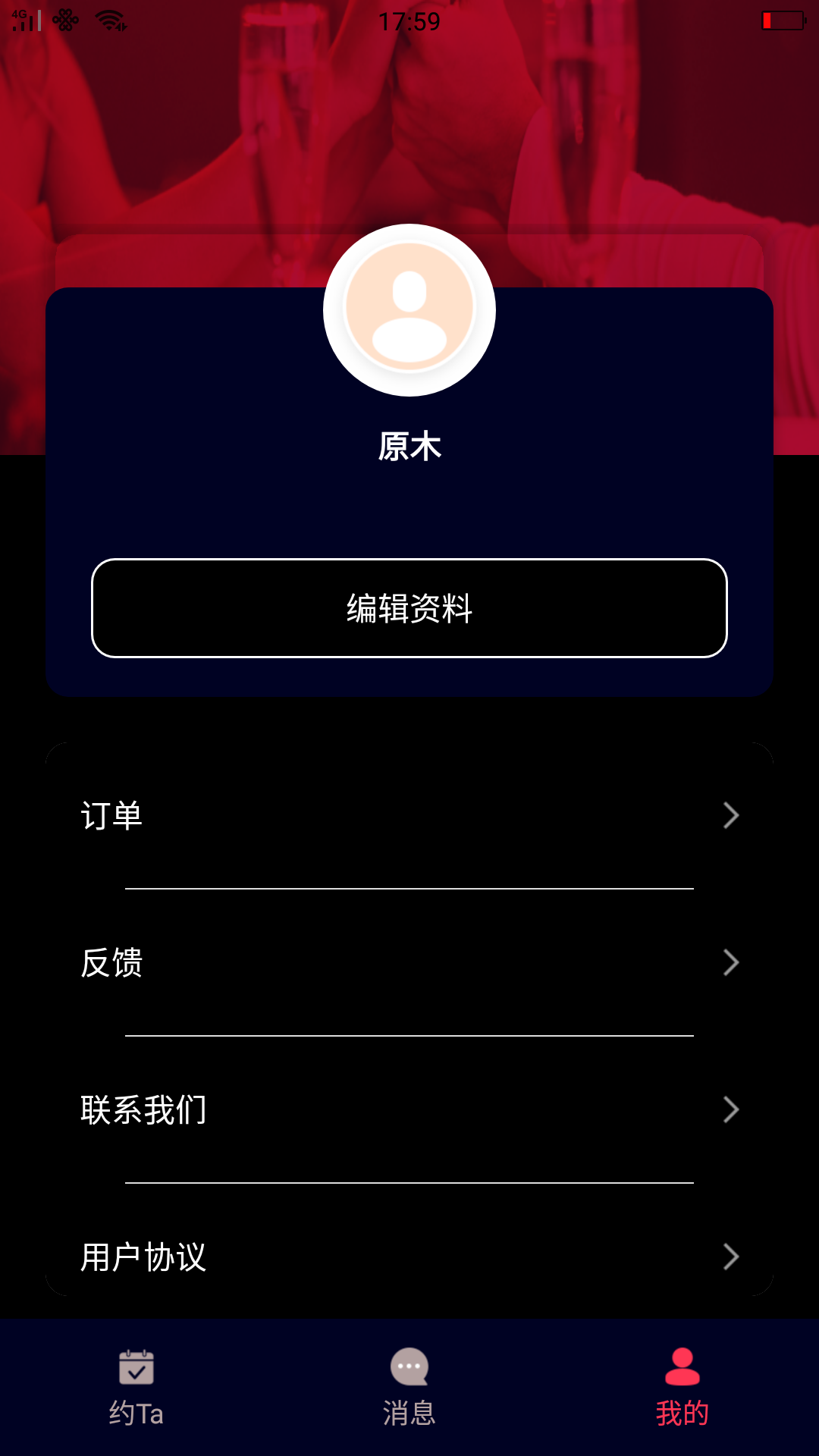
Task: Tap the username 原木
Action: 409,447
